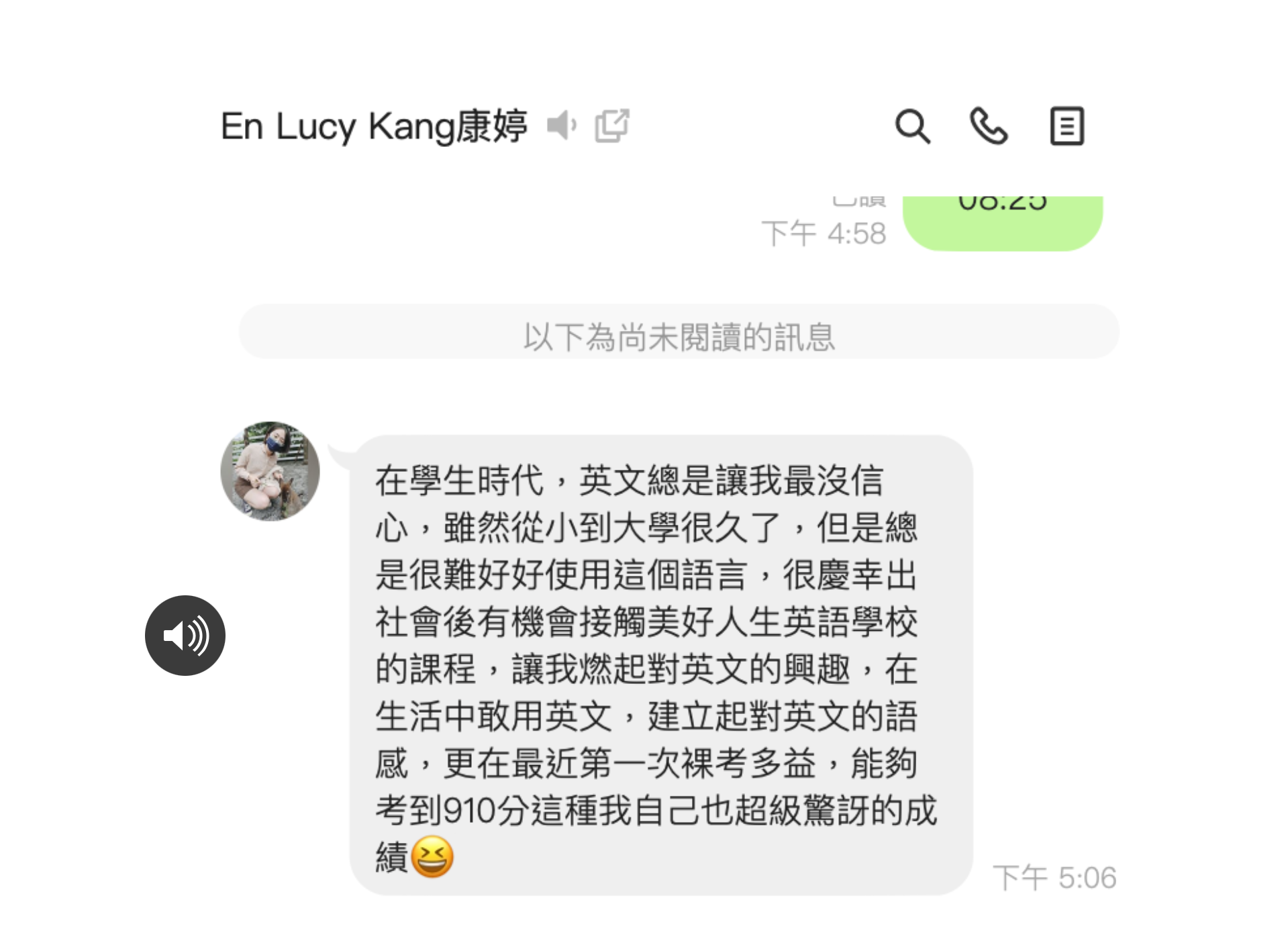This screenshot has height=949, width=1288.
Task: Open chat in a separate window
Action: click(x=611, y=126)
